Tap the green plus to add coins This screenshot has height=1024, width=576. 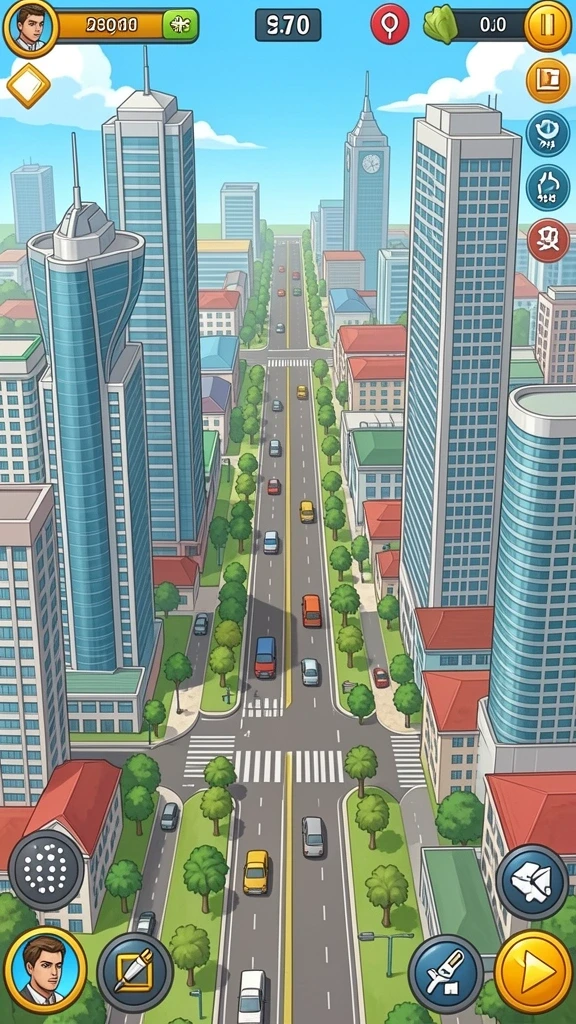[x=180, y=25]
